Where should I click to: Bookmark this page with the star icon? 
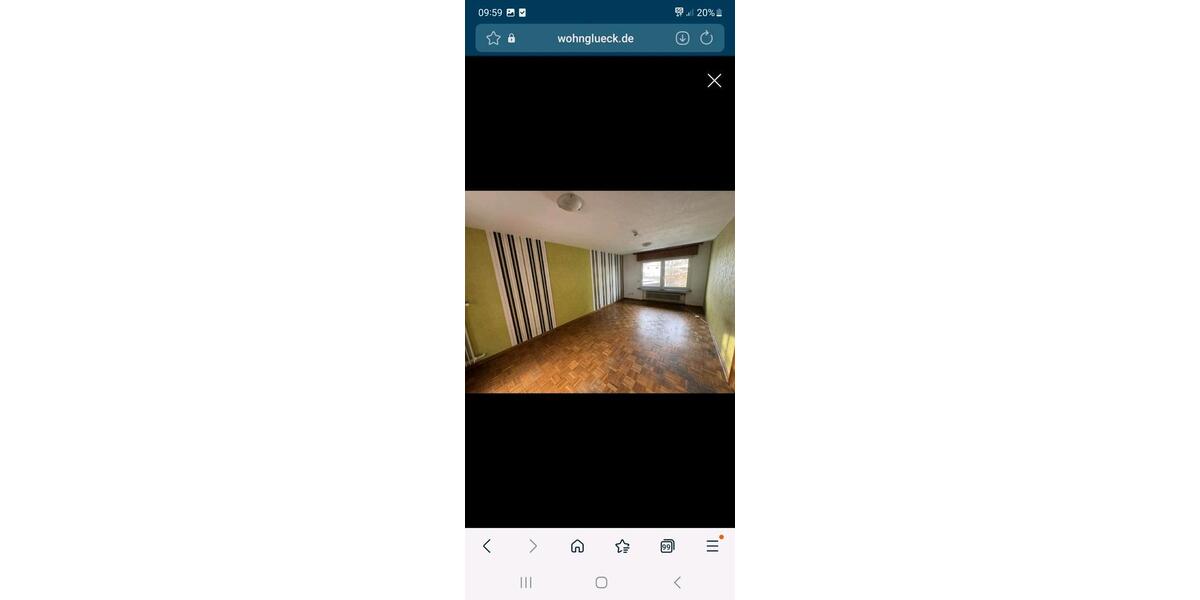click(x=493, y=38)
